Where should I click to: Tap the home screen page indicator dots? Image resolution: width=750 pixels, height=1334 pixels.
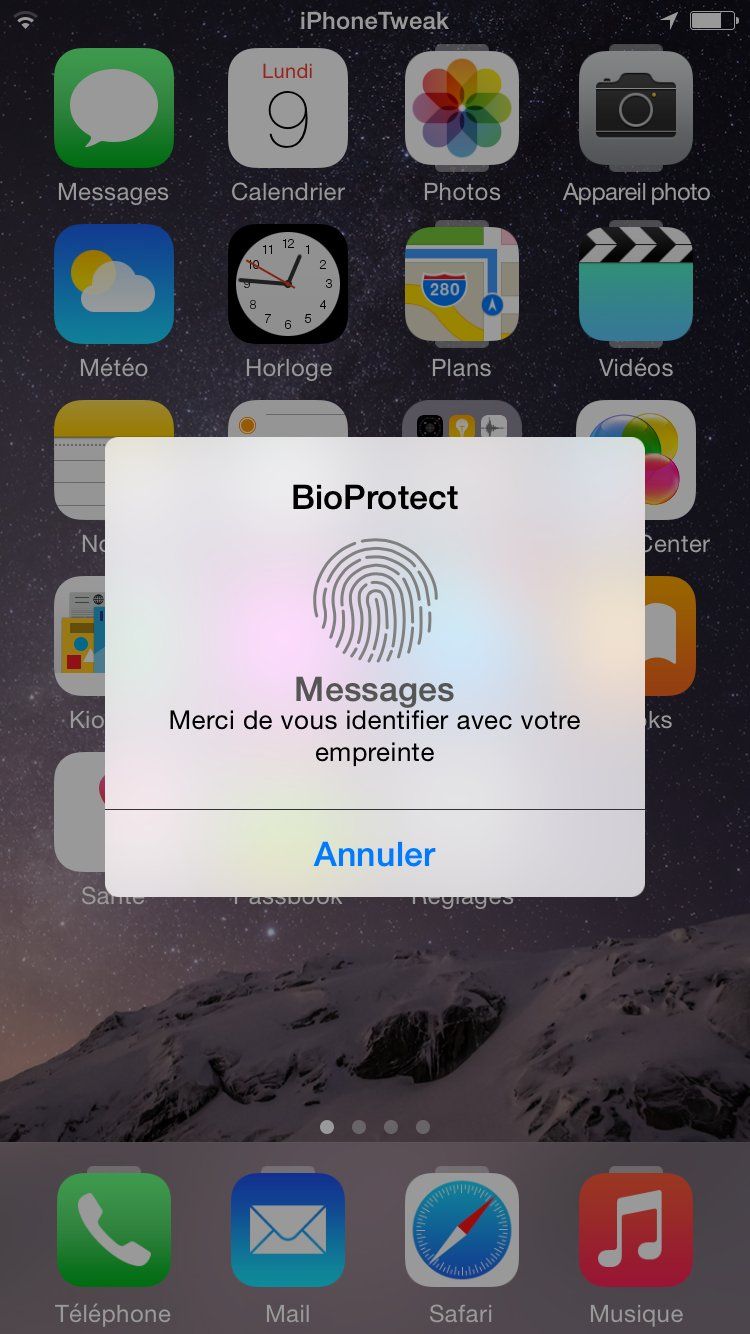tap(375, 1127)
